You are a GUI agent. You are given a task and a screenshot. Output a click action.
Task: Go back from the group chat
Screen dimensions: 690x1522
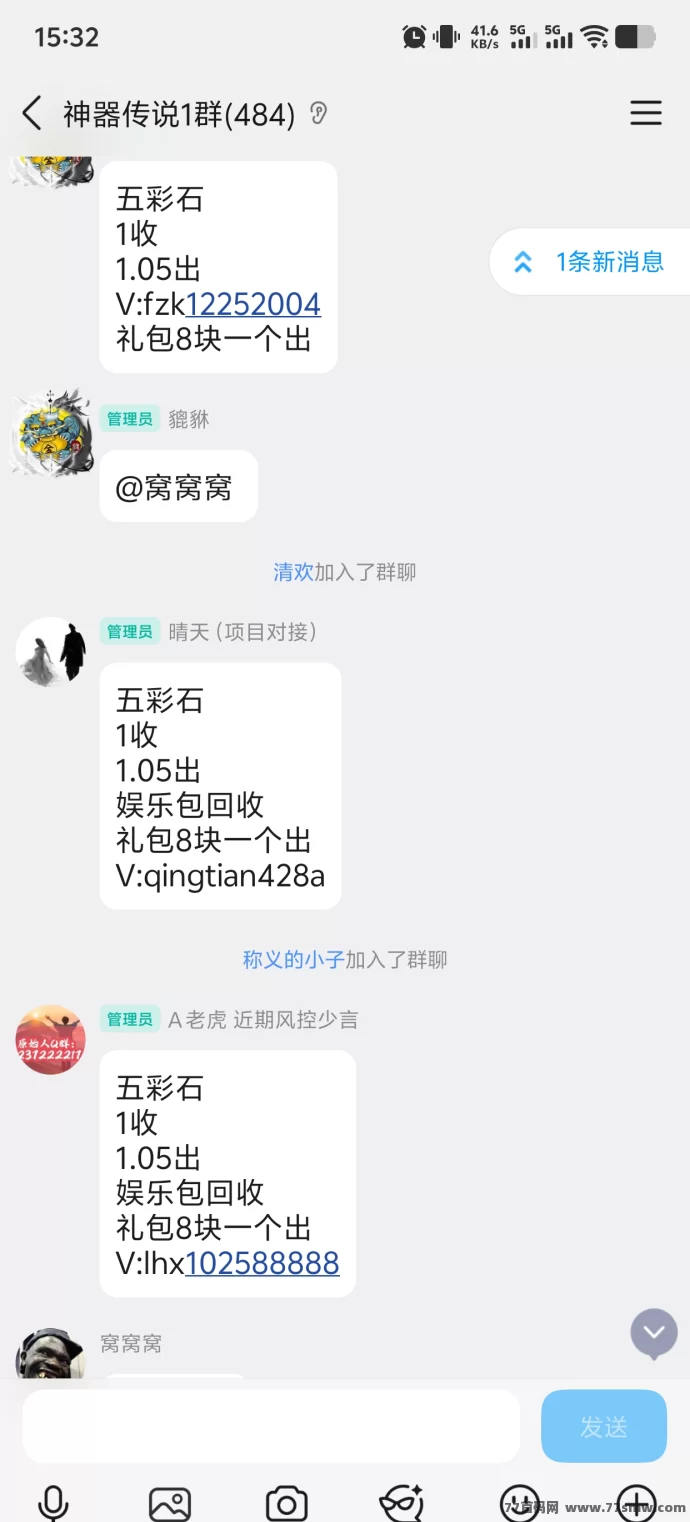[32, 114]
